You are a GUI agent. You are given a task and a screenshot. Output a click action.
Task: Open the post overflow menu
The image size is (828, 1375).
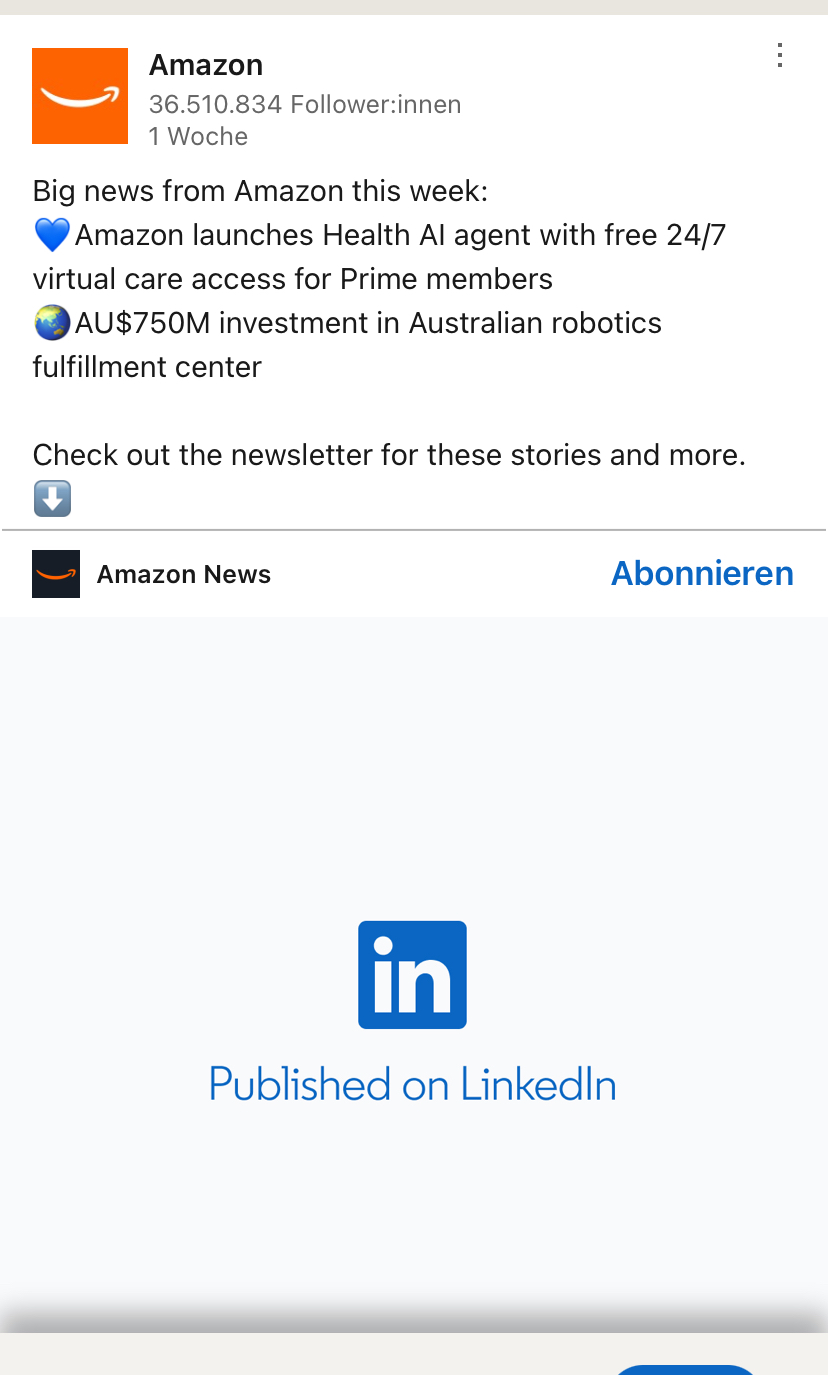pyautogui.click(x=780, y=56)
